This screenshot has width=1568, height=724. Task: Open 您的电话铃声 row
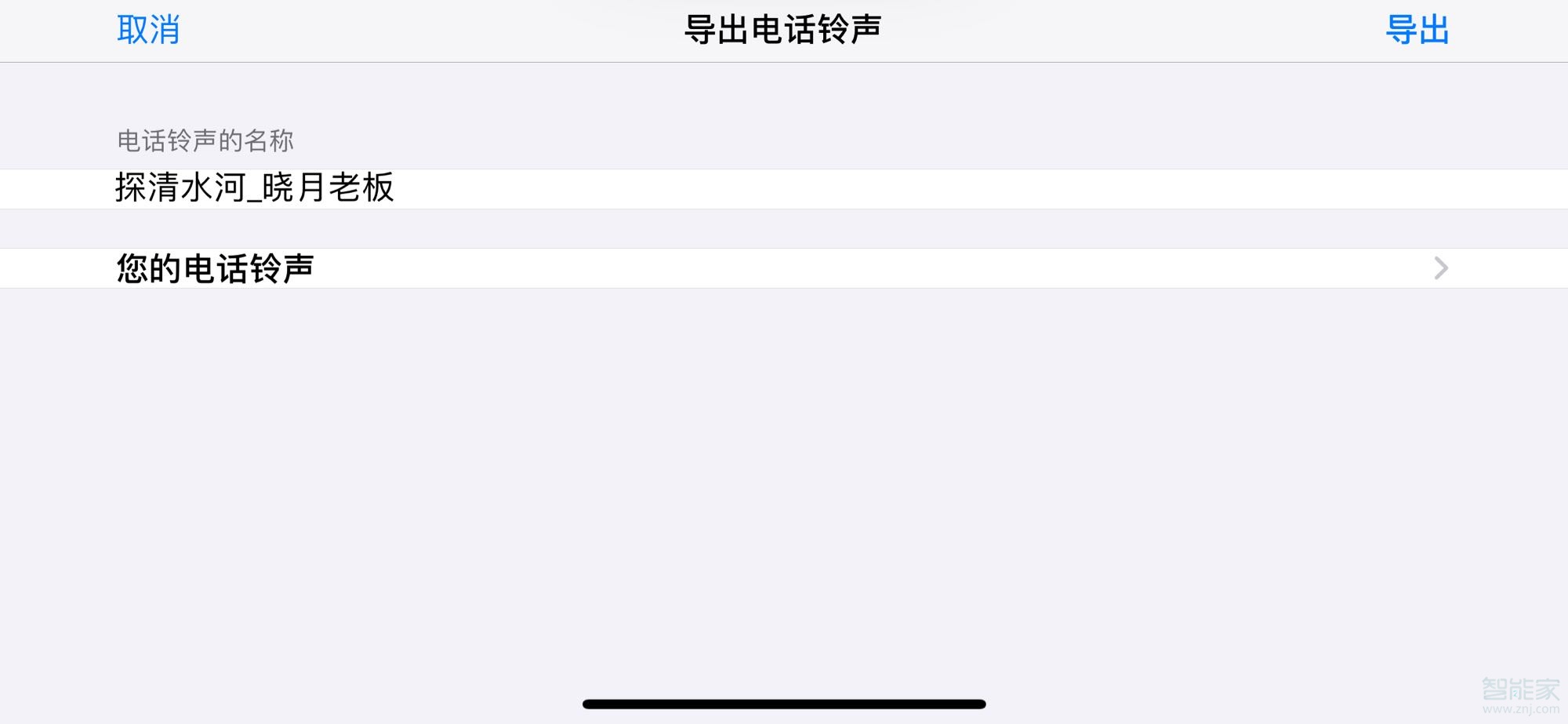point(782,268)
